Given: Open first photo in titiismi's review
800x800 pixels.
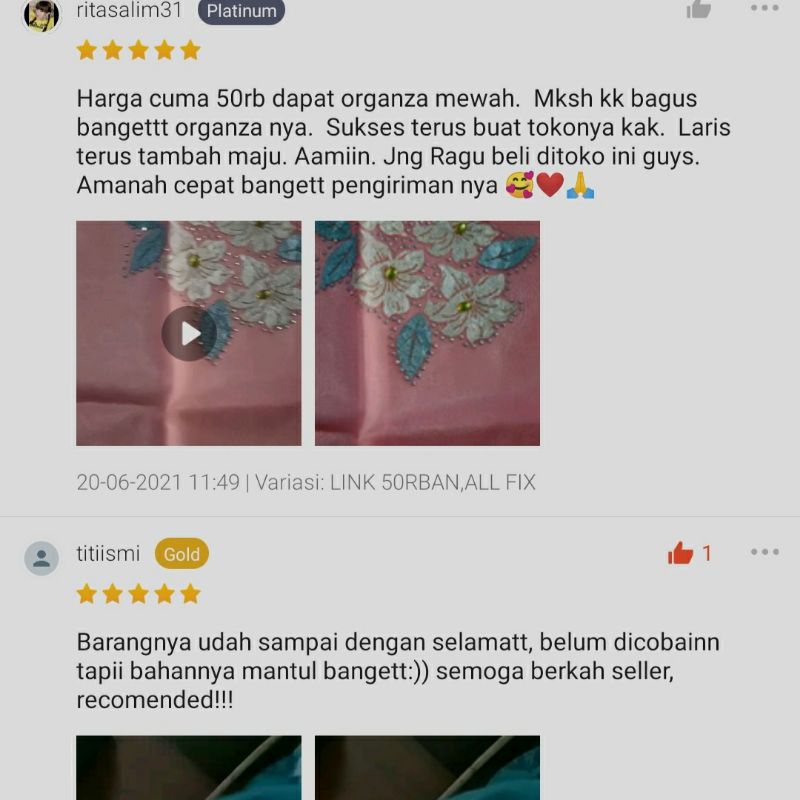Looking at the screenshot, I should click(189, 768).
